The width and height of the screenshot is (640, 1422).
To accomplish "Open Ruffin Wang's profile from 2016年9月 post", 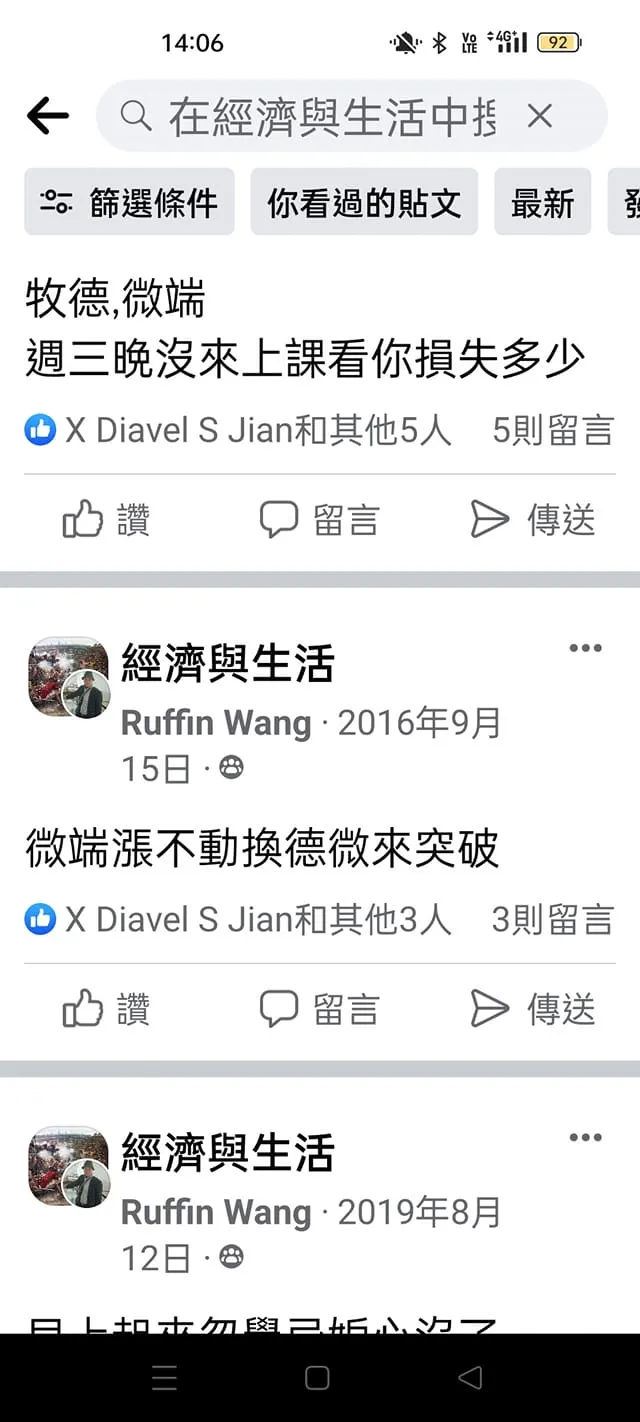I will pyautogui.click(x=216, y=723).
